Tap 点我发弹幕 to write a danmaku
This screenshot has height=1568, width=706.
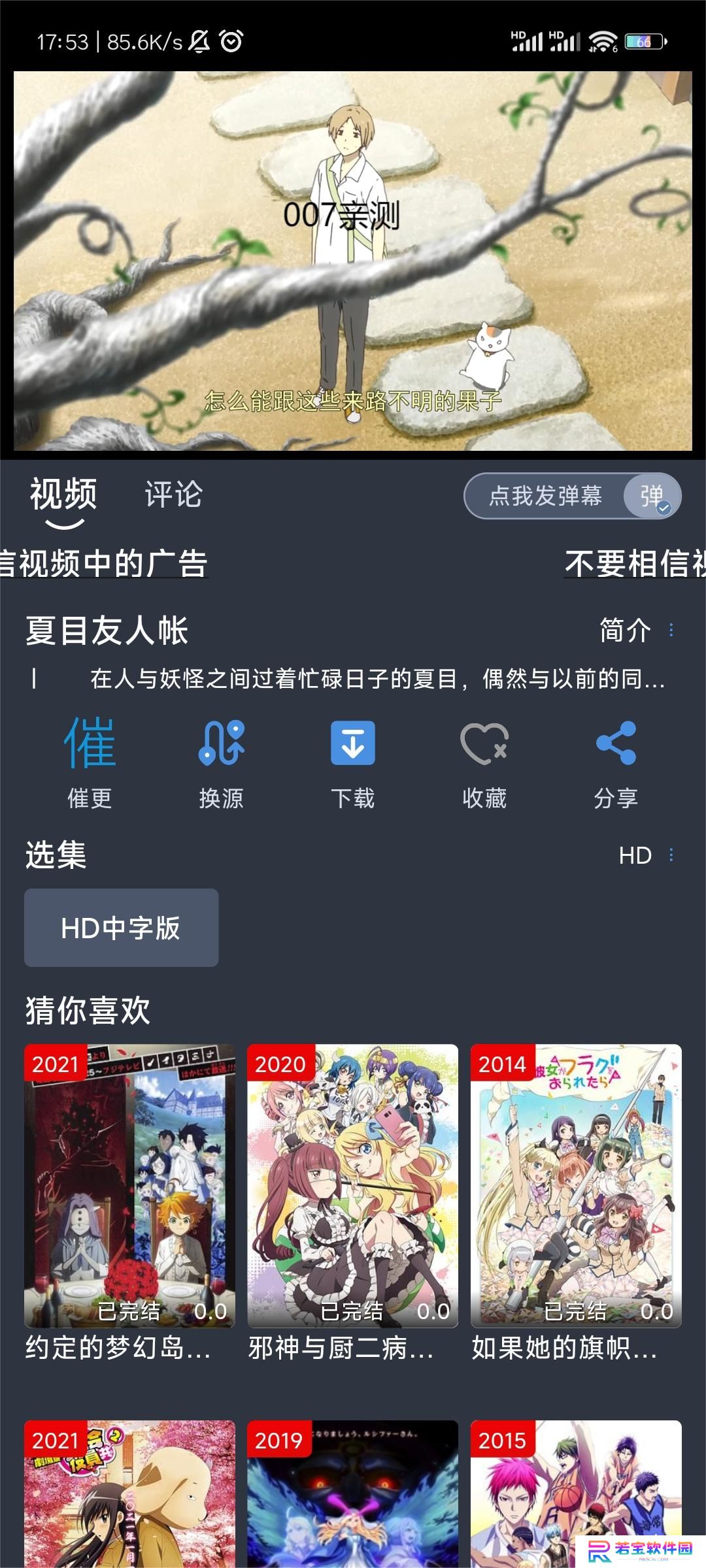(545, 496)
